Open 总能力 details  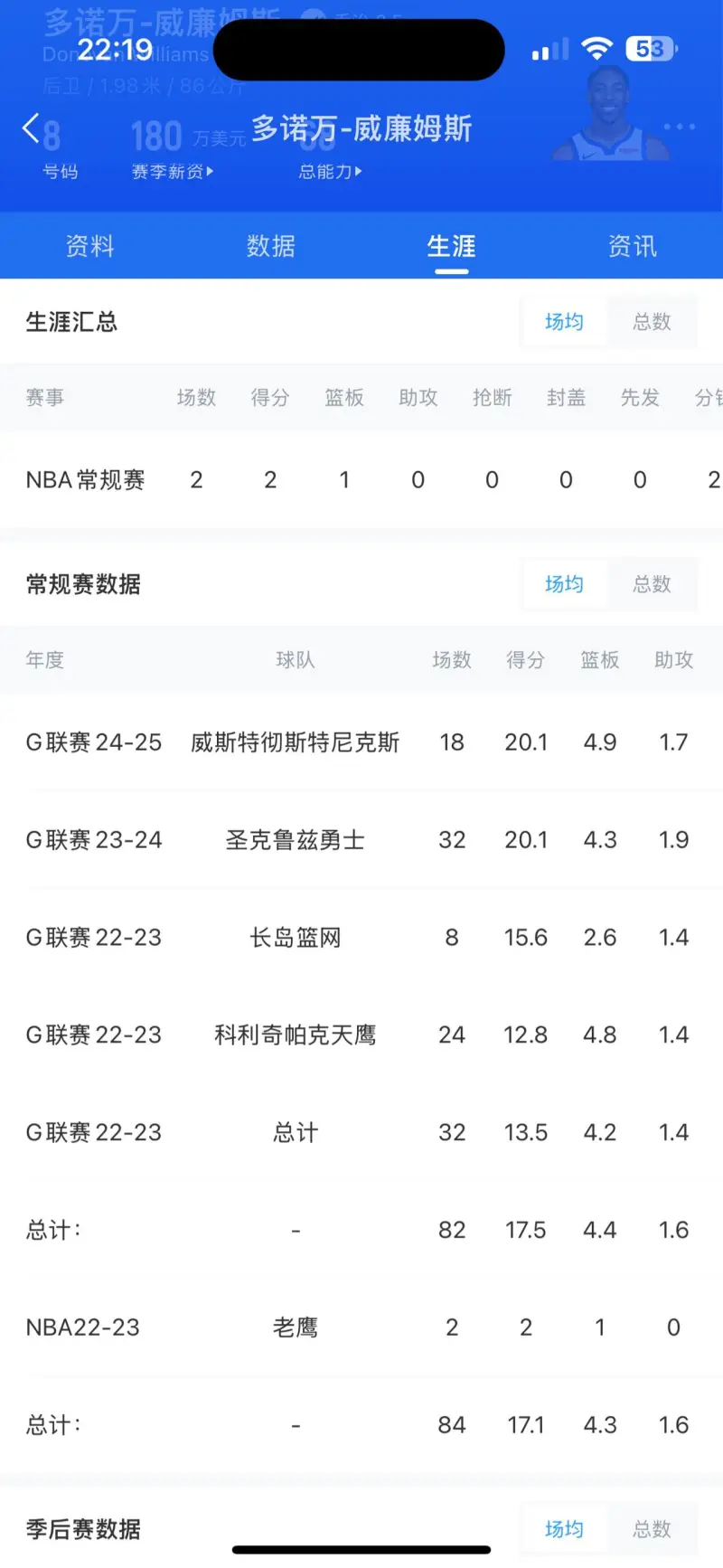330,172
